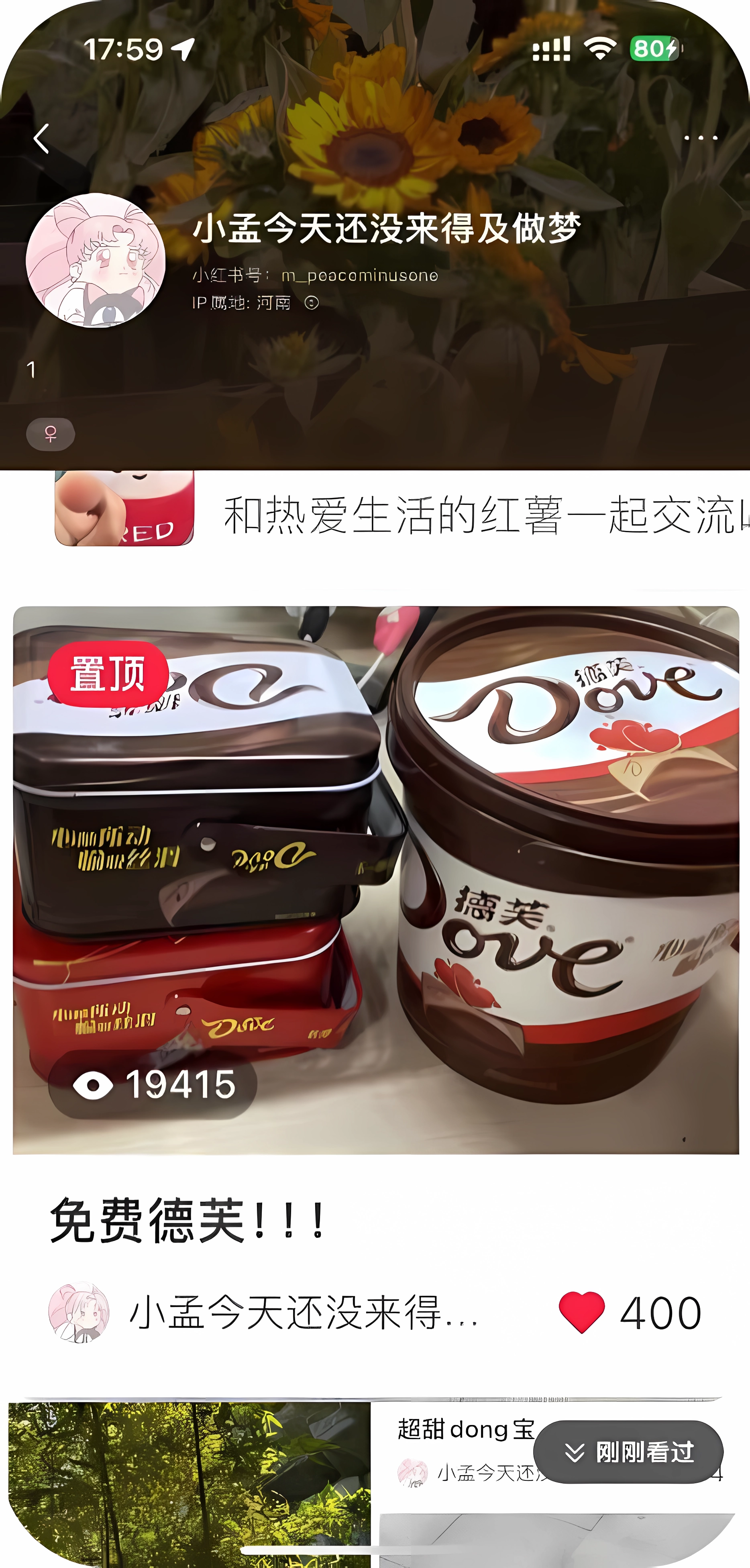Tap the 刚刚看过 button

tap(628, 1452)
